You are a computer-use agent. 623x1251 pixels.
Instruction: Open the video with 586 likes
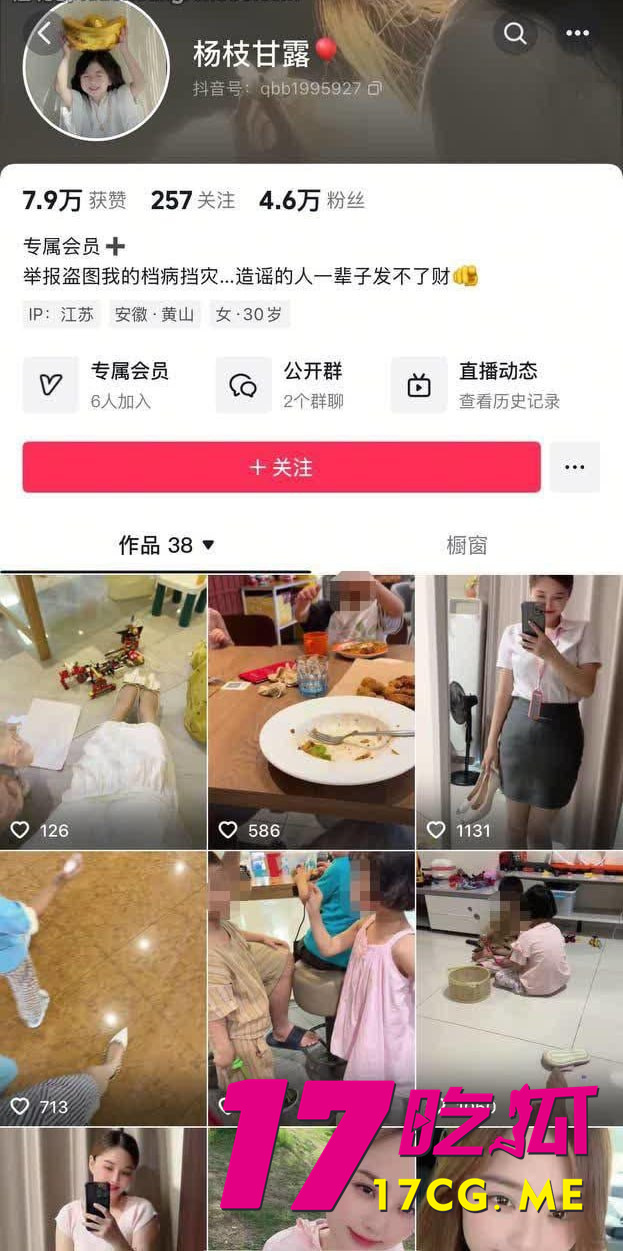[x=311, y=710]
